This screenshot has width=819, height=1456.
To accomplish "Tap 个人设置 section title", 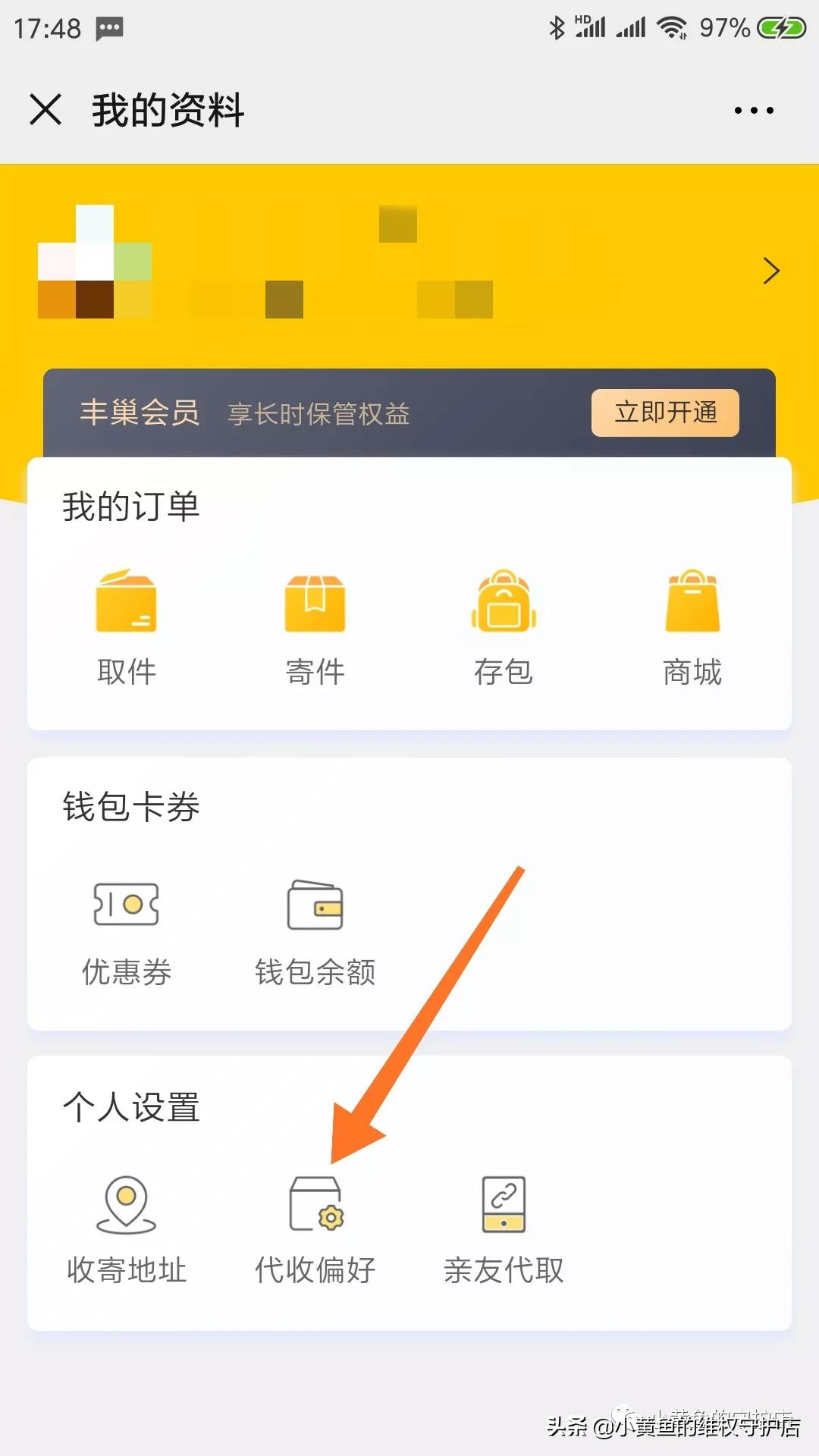I will pyautogui.click(x=130, y=1107).
